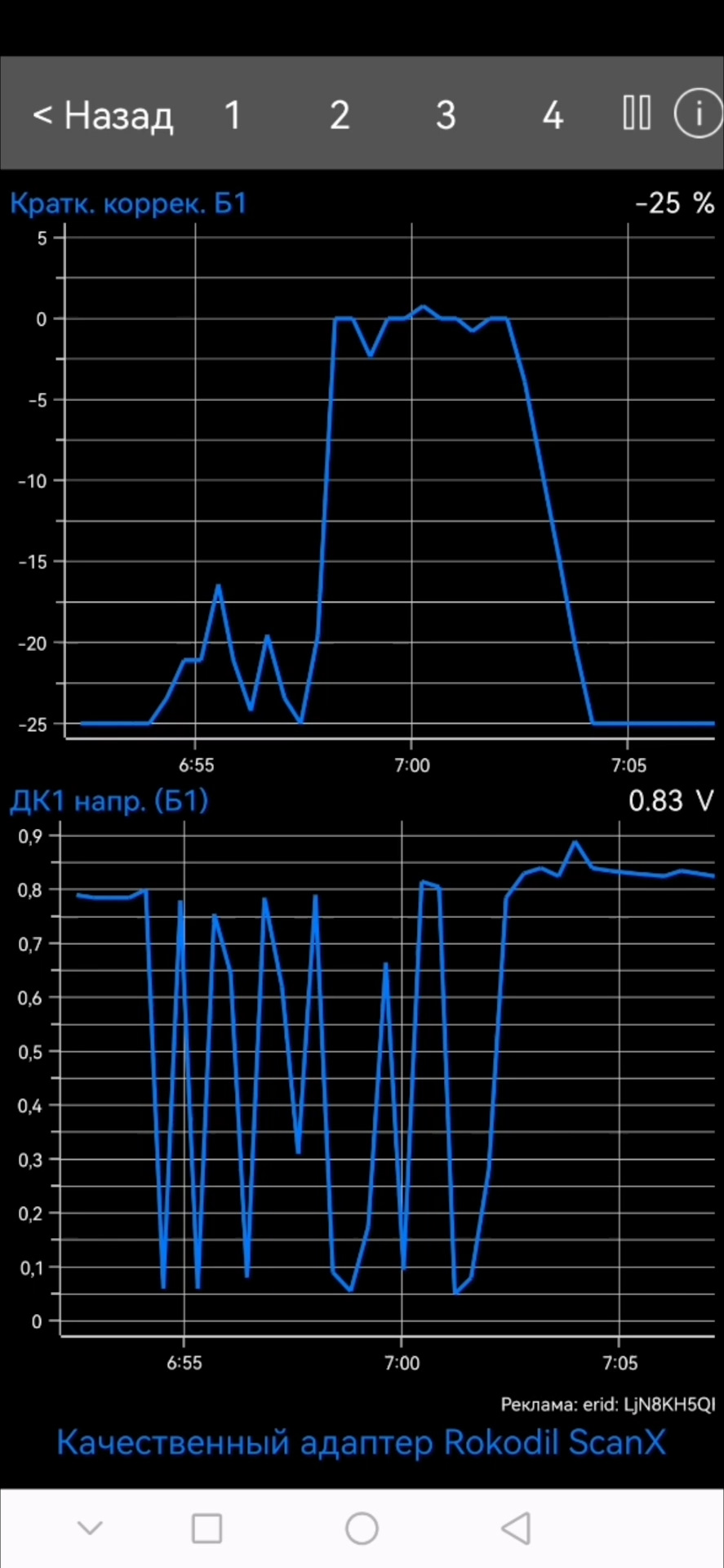Image resolution: width=724 pixels, height=1568 pixels.
Task: Go back with the Назад button
Action: (x=103, y=115)
